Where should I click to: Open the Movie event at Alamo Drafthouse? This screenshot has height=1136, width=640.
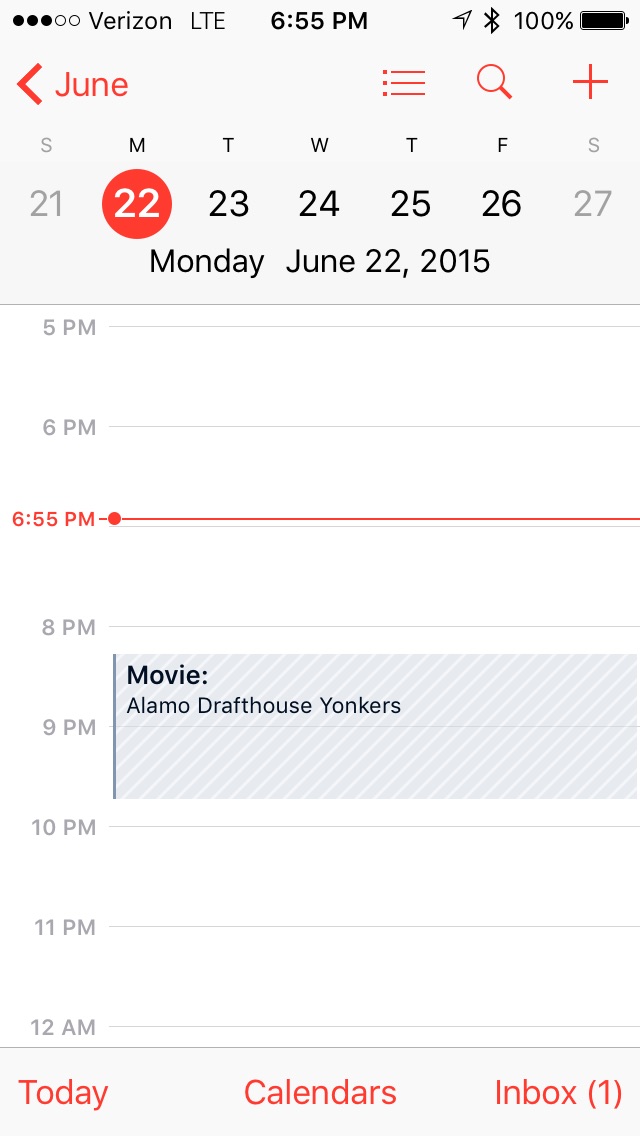(x=375, y=726)
